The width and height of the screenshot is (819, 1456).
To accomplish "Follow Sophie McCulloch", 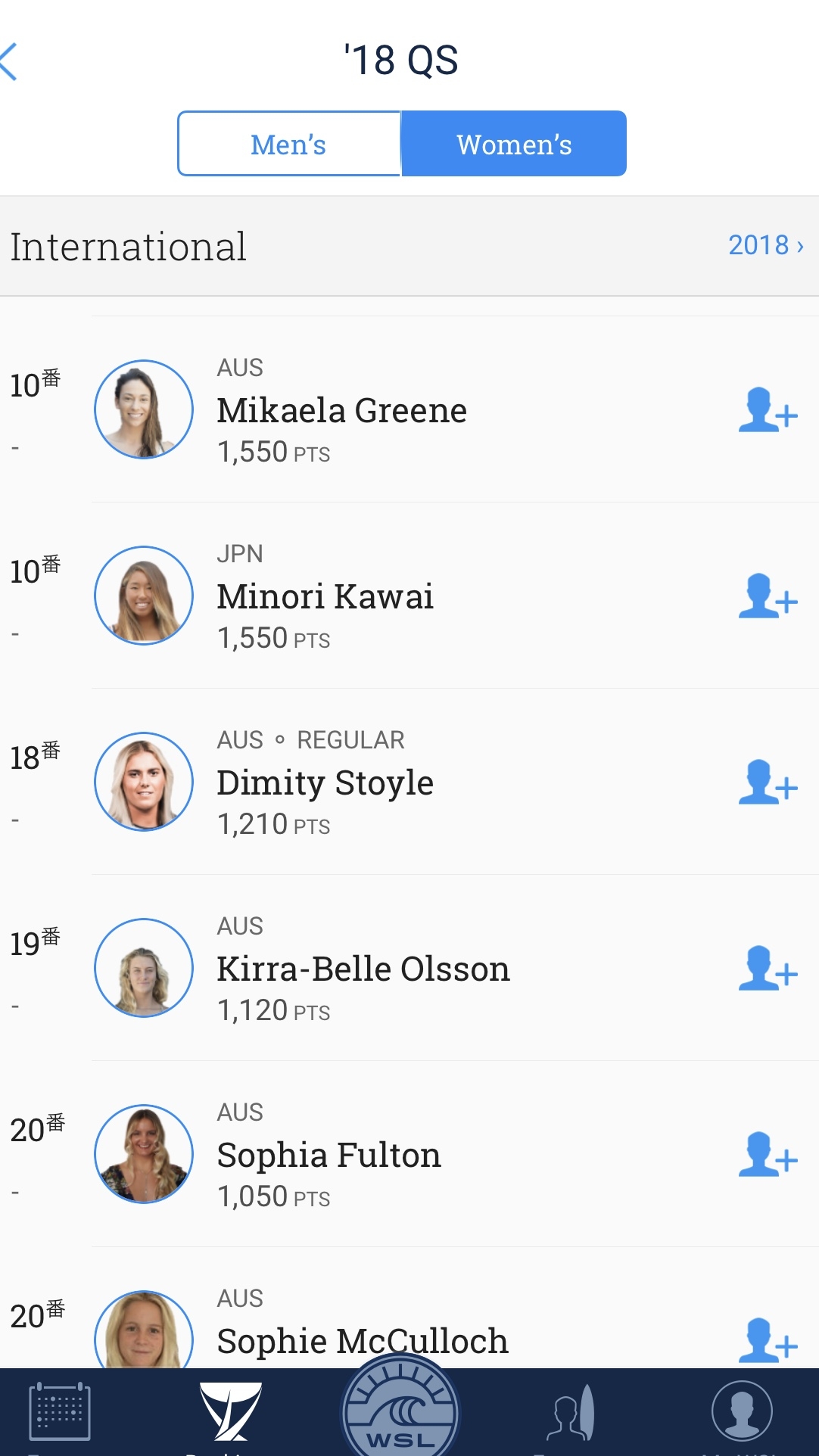I will click(768, 1341).
